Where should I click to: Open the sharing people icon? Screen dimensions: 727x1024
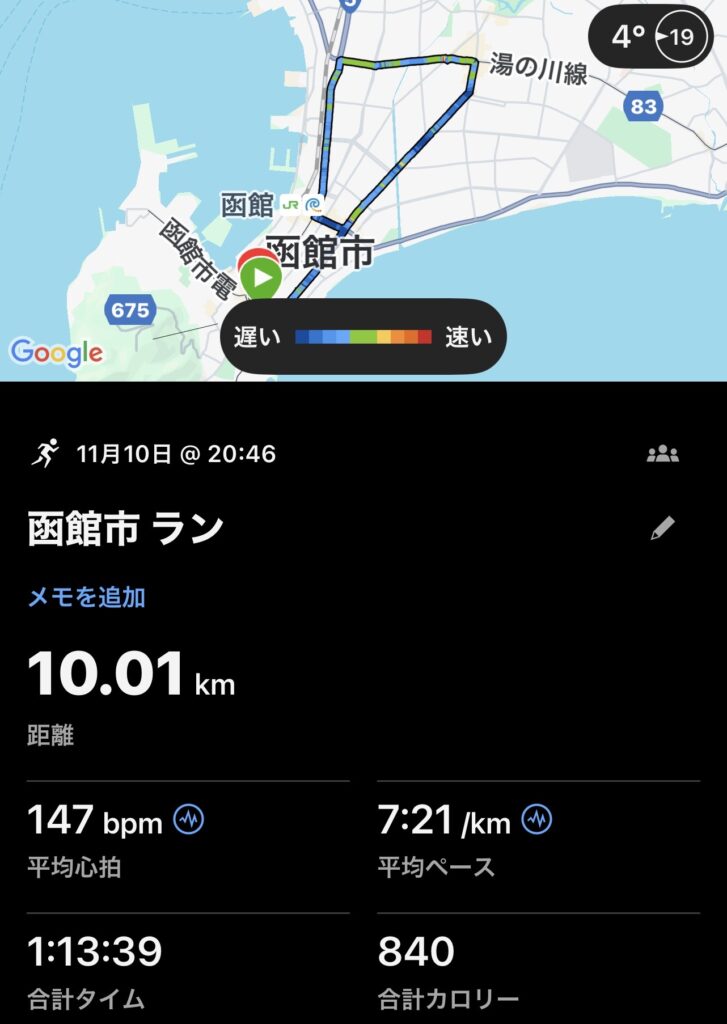click(x=662, y=454)
